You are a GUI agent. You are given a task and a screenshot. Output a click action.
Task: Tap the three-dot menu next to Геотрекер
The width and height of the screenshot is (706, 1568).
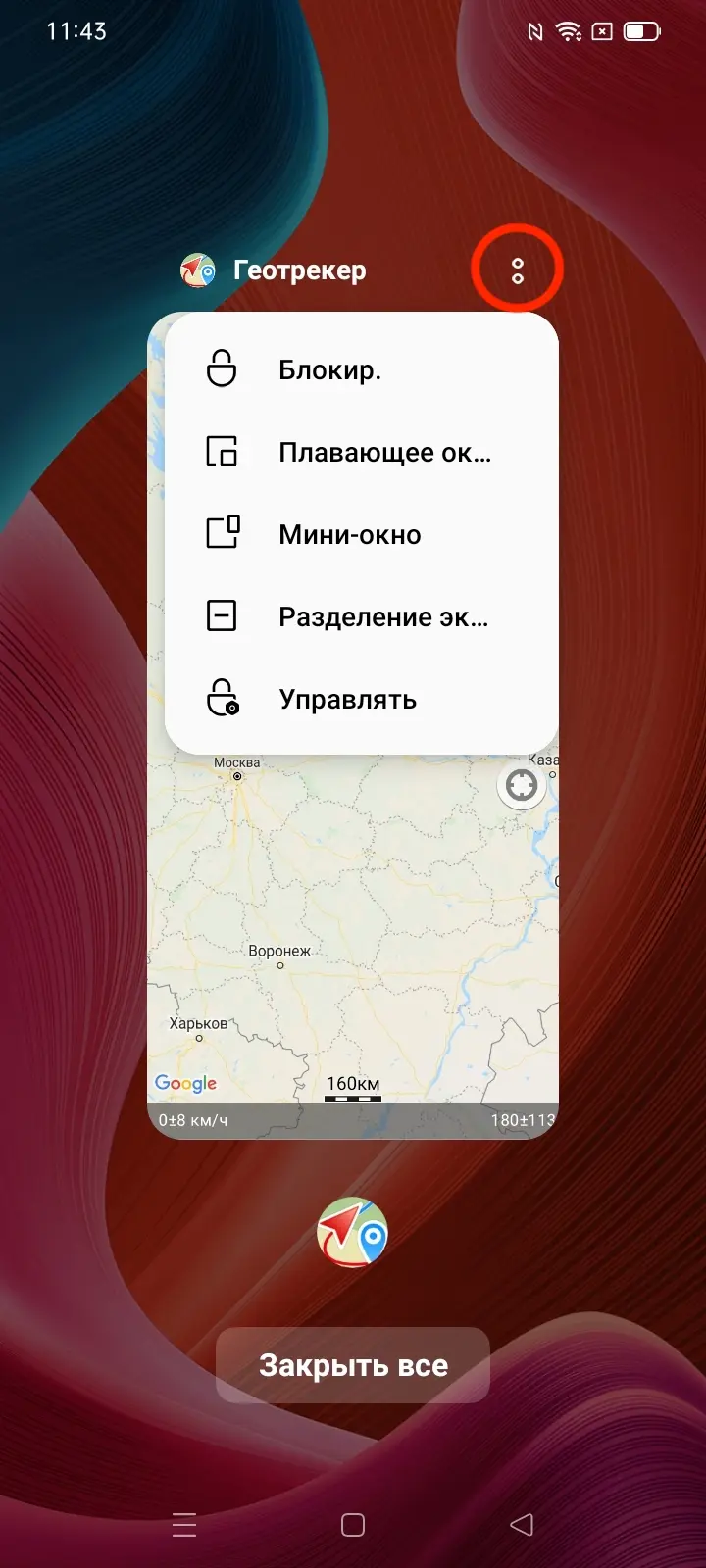click(518, 271)
